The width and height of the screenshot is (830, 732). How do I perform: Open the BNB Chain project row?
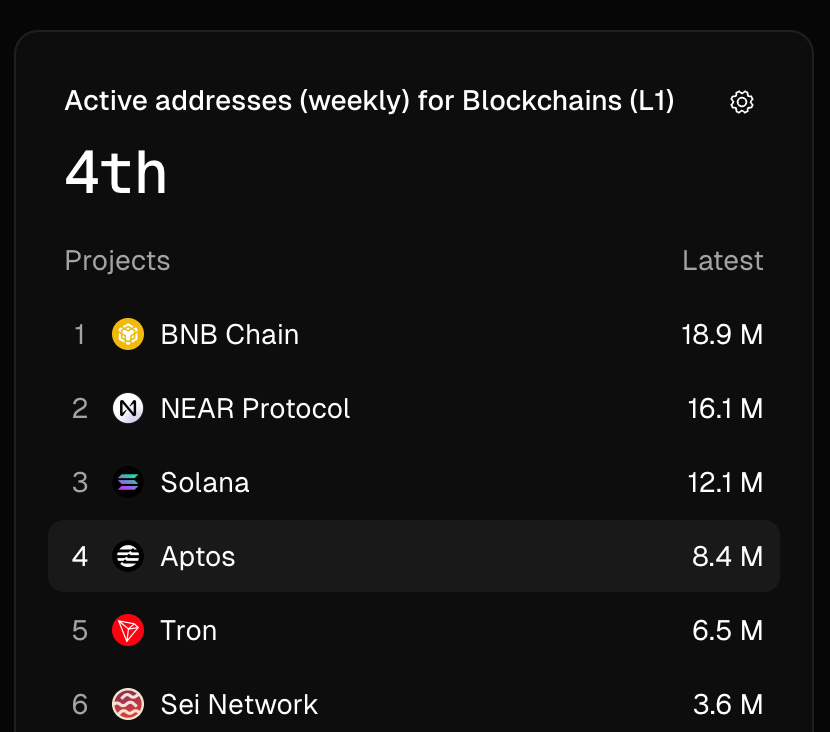[413, 334]
